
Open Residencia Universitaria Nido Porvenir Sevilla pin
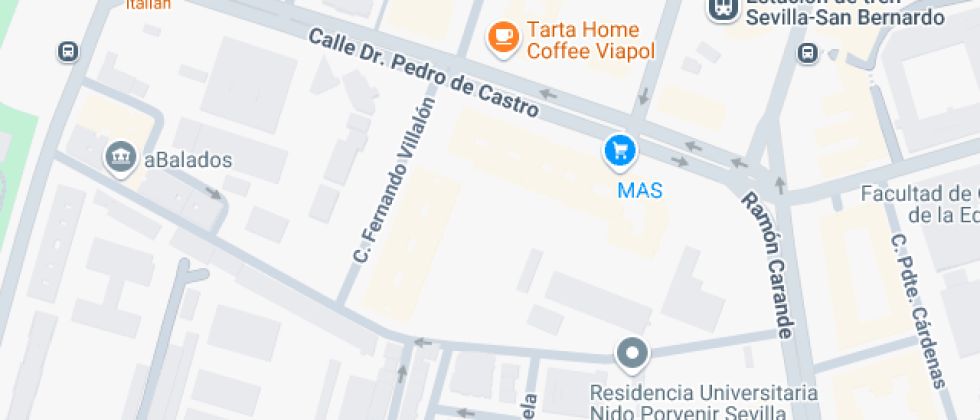click(632, 356)
